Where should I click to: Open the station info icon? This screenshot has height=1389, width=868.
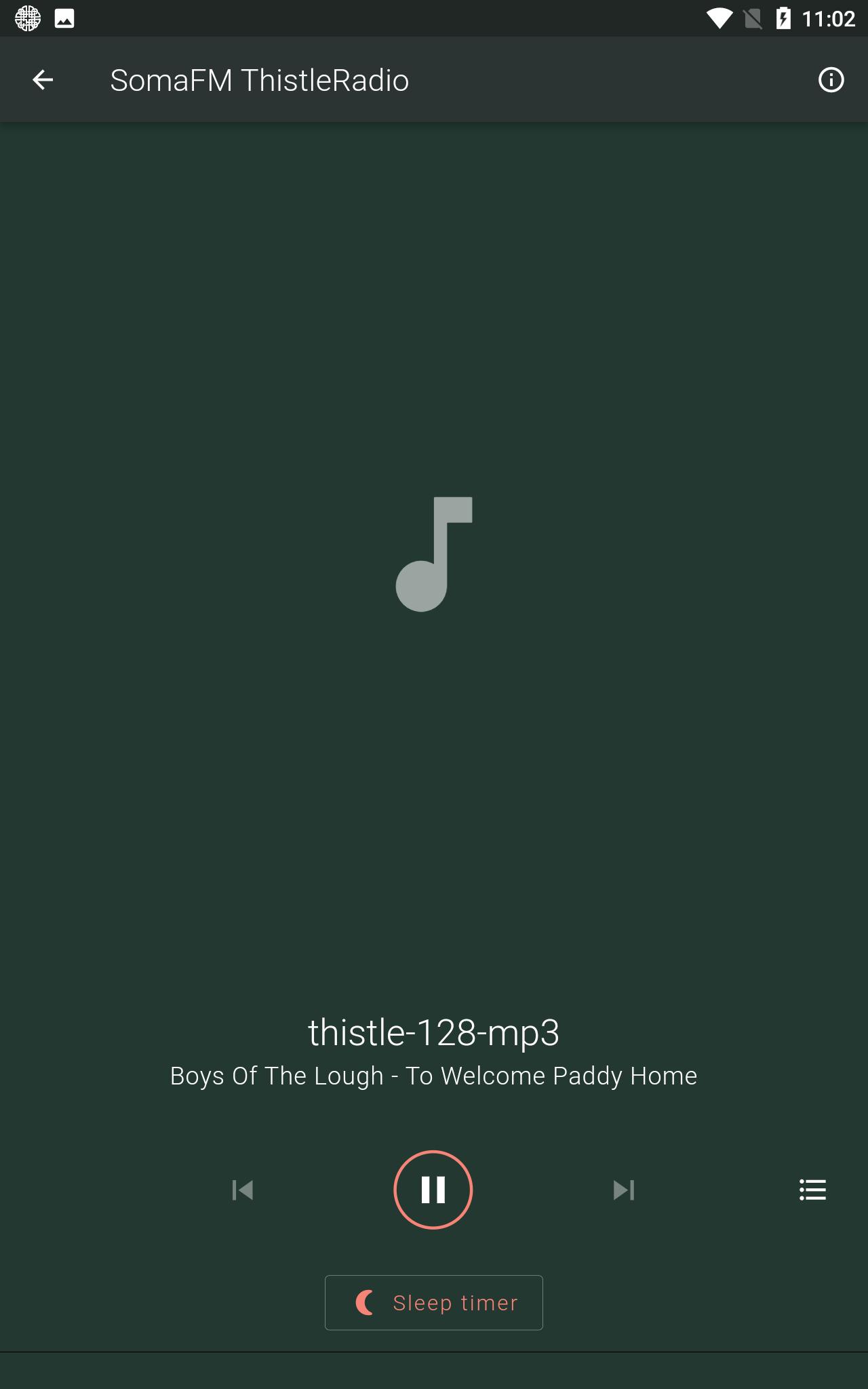(831, 80)
